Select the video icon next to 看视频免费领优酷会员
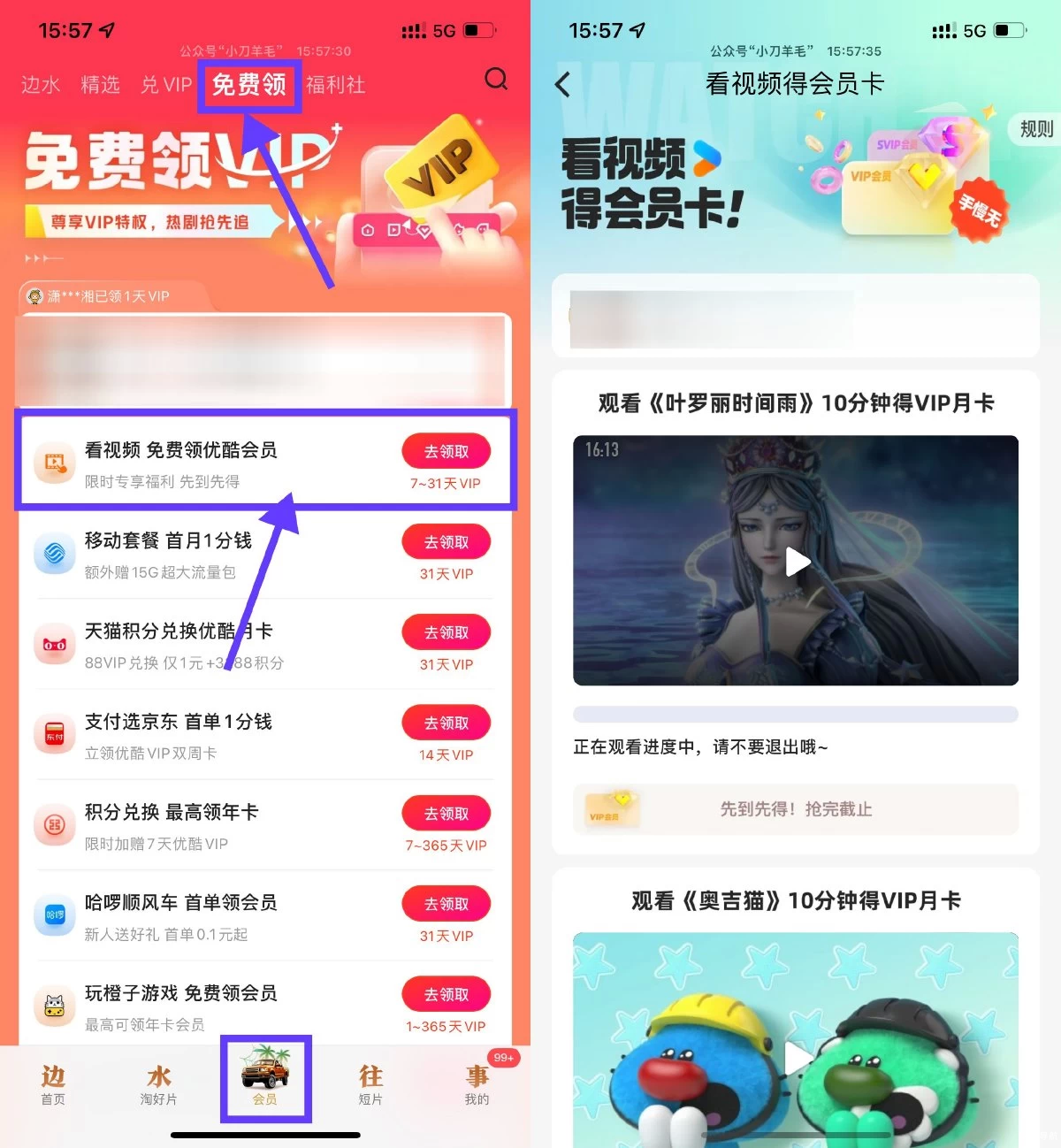This screenshot has width=1061, height=1148. (55, 461)
